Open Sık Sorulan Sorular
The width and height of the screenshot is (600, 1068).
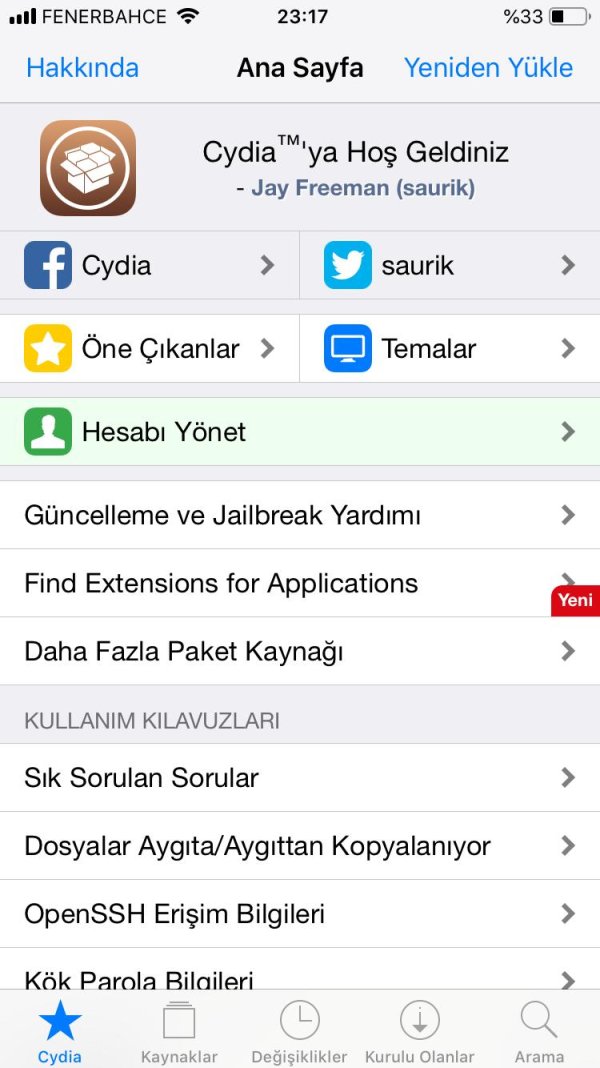[300, 778]
